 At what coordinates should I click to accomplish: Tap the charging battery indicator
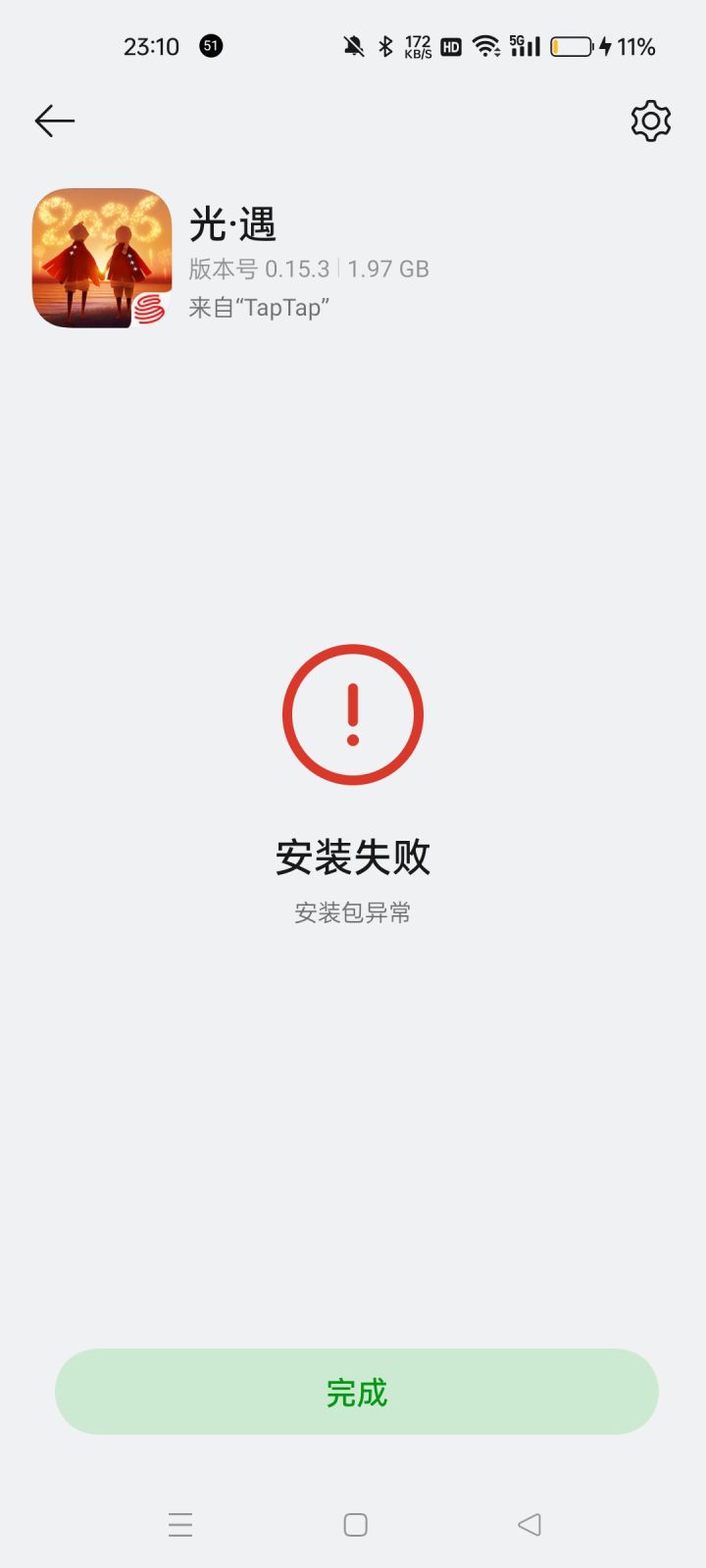point(572,45)
